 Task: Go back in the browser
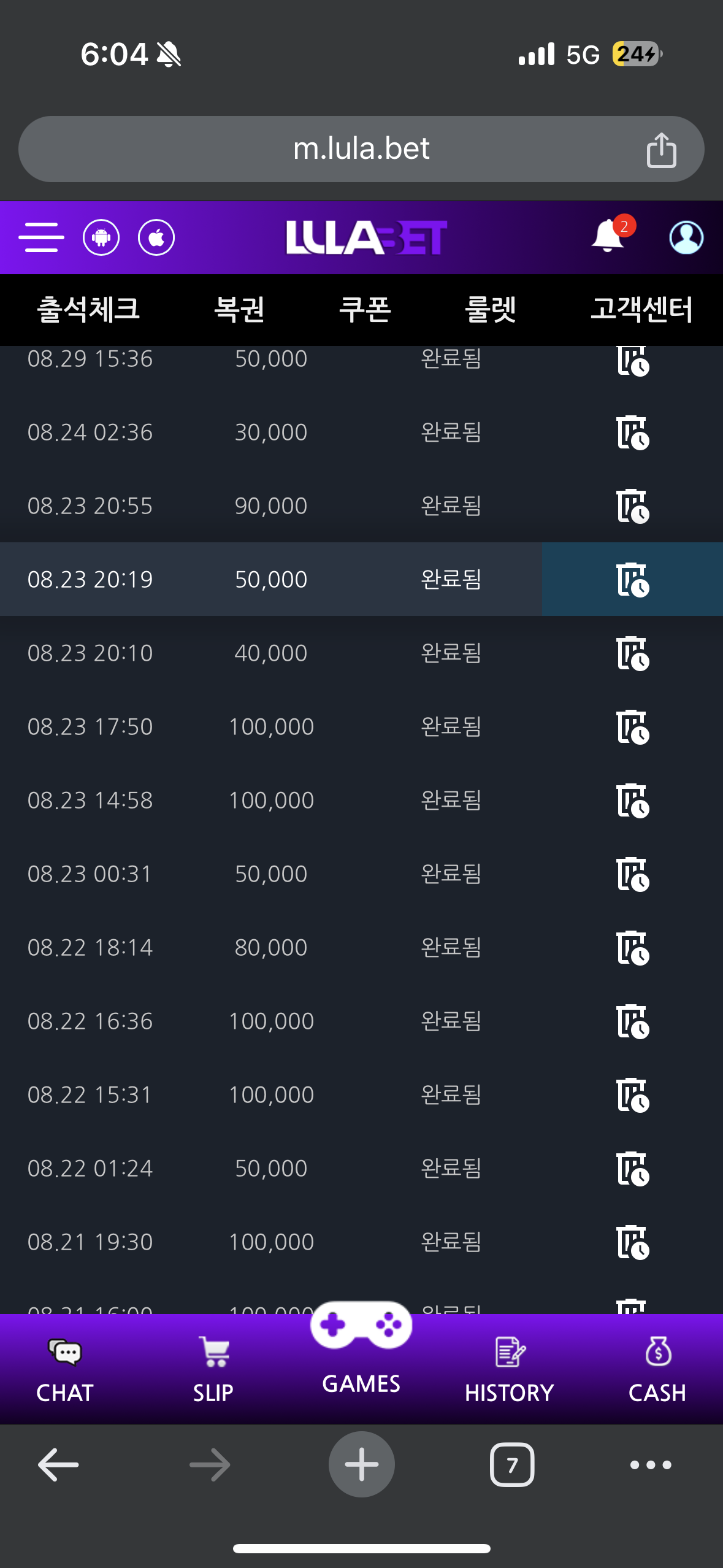(58, 1465)
